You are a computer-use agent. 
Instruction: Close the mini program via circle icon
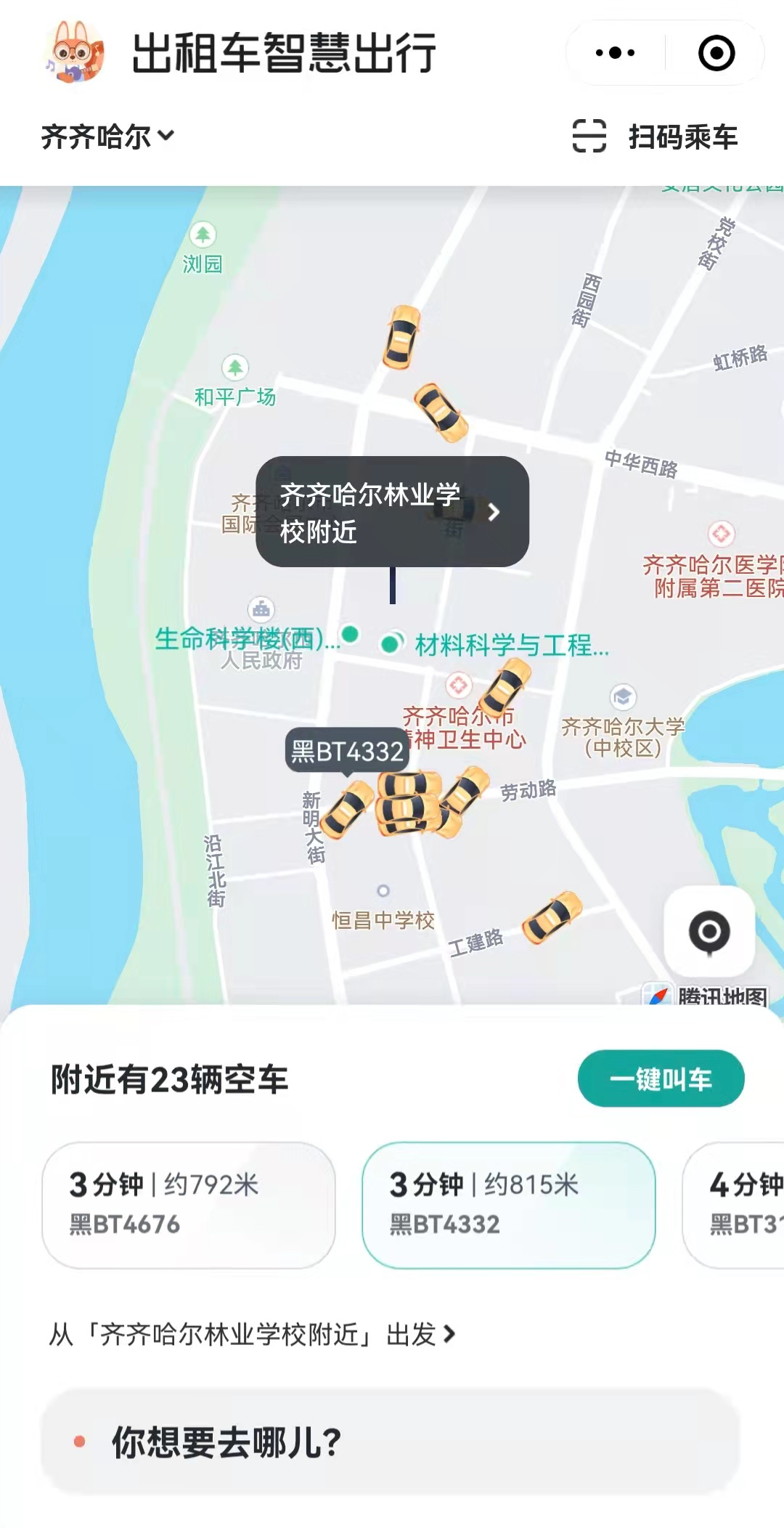pyautogui.click(x=716, y=53)
